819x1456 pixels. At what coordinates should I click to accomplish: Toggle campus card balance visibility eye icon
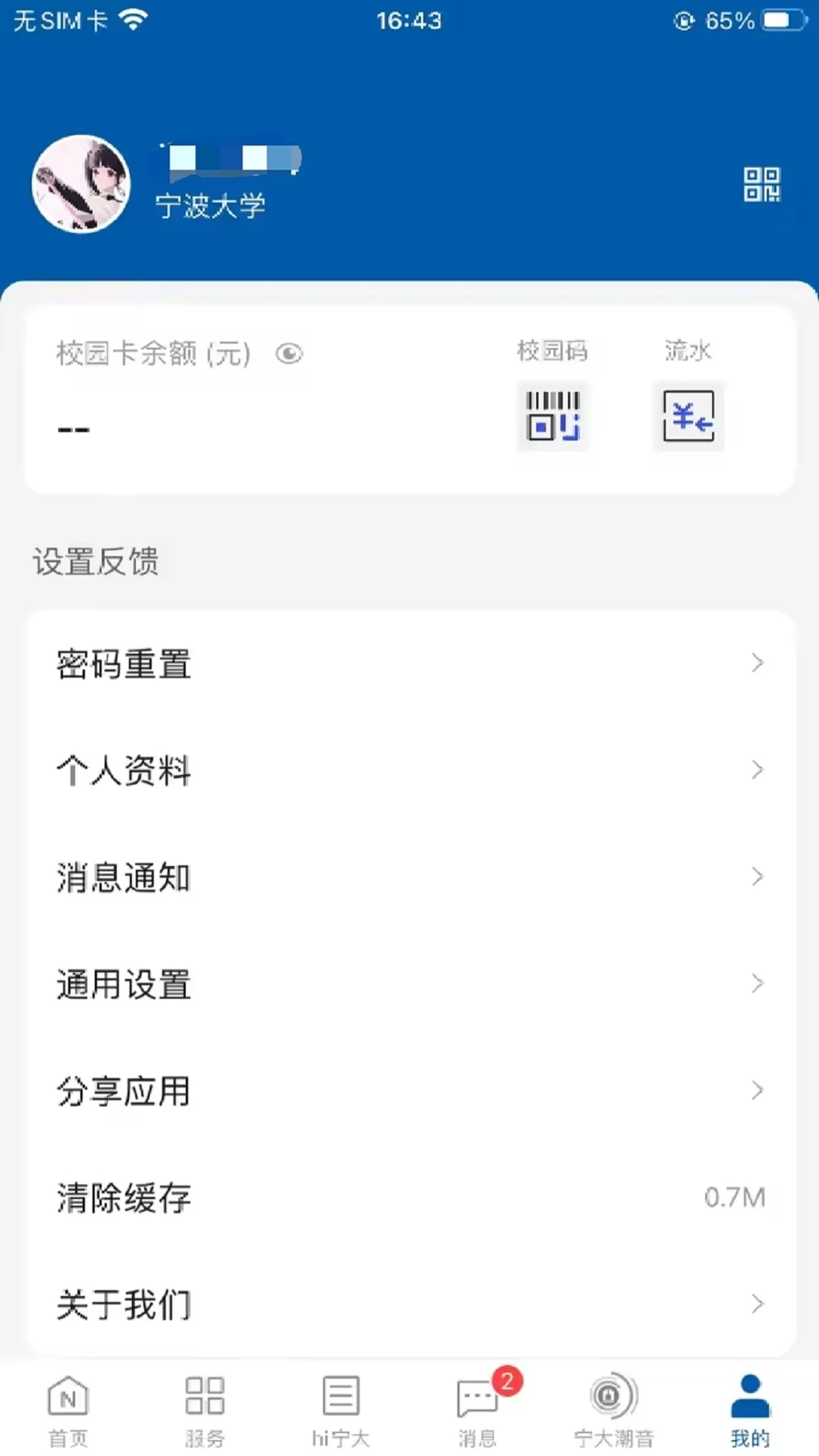coord(289,353)
